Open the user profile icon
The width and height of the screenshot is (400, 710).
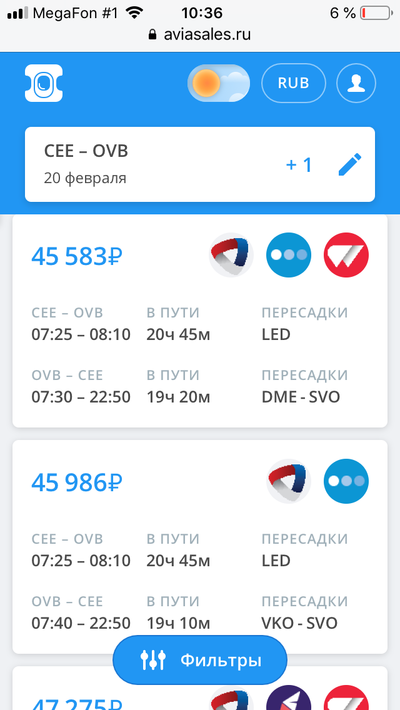coord(356,83)
